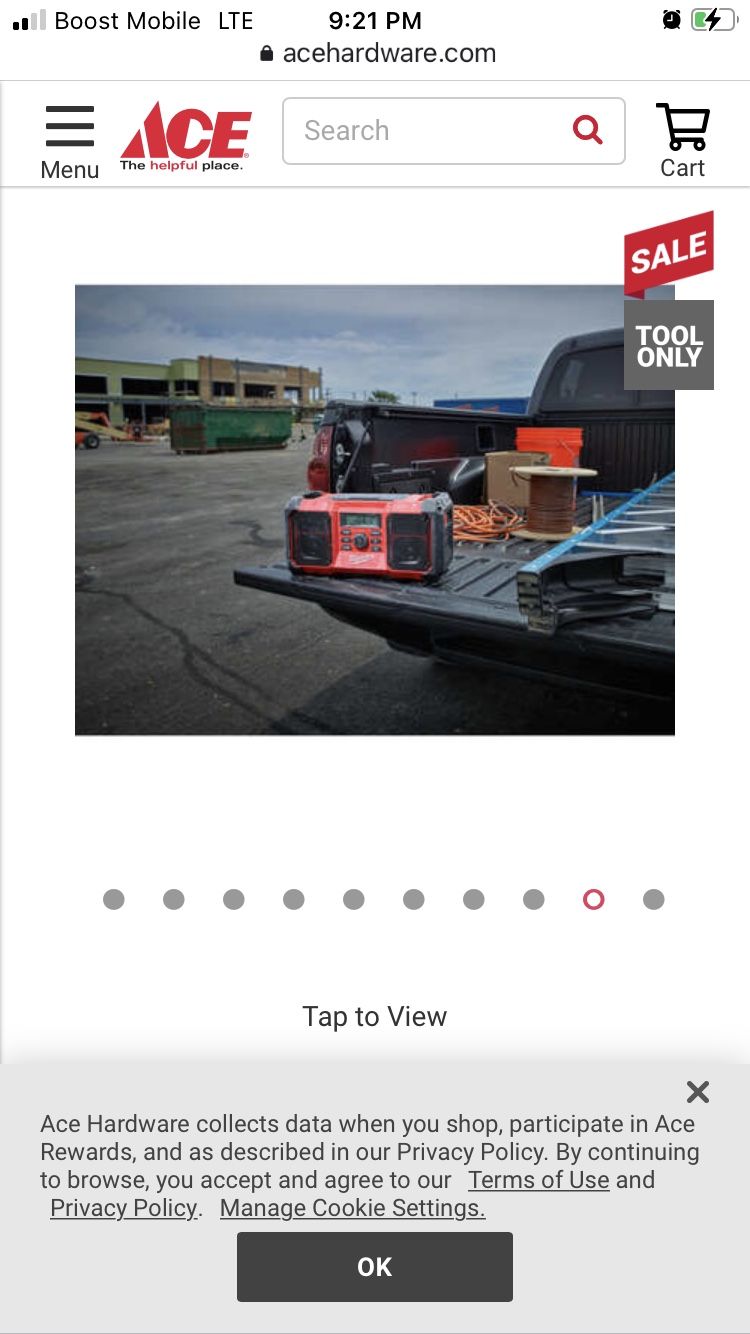
Task: Open the shopping Cart
Action: tap(683, 141)
